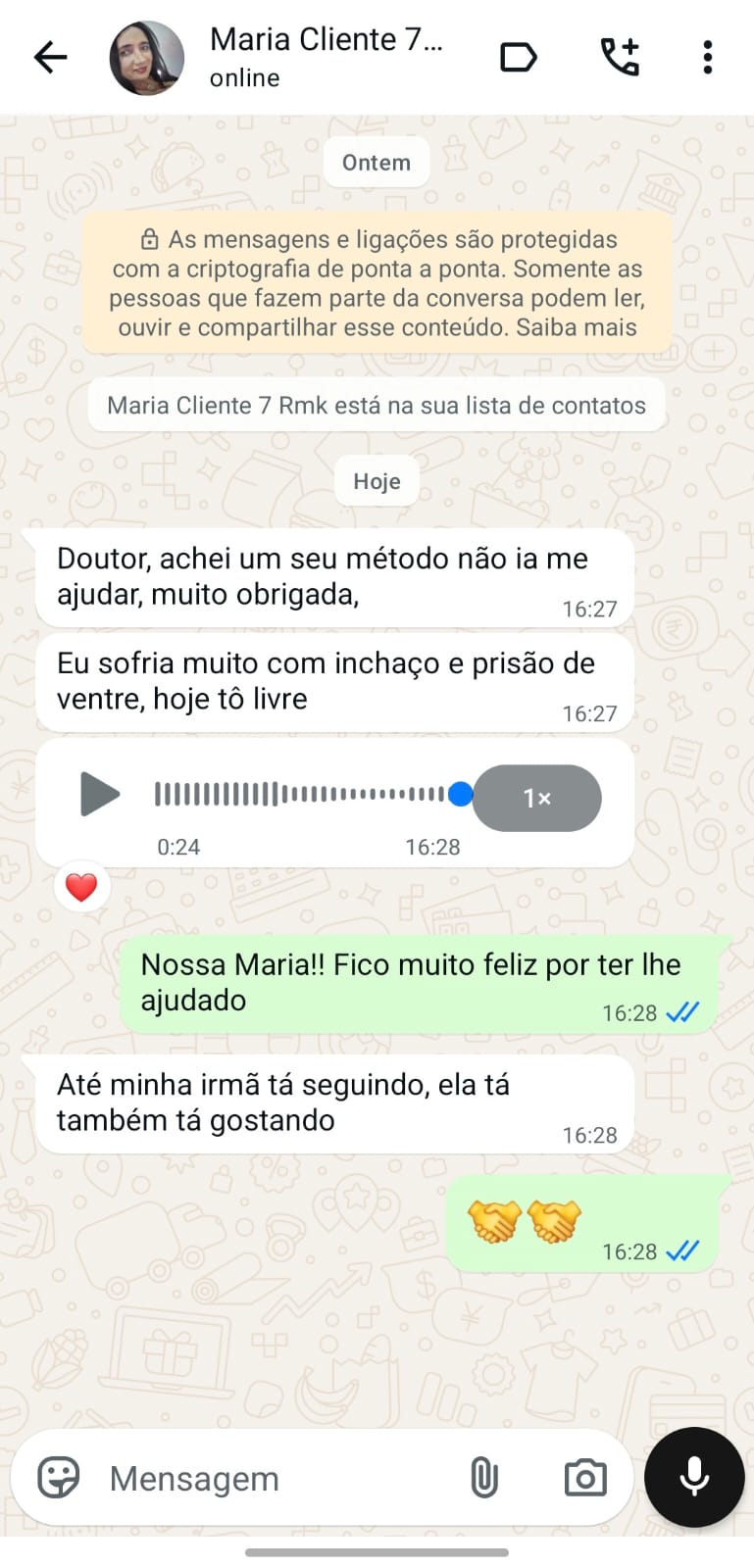Open the heart reaction on voice message
Image resolution: width=754 pixels, height=1568 pixels.
[x=81, y=888]
